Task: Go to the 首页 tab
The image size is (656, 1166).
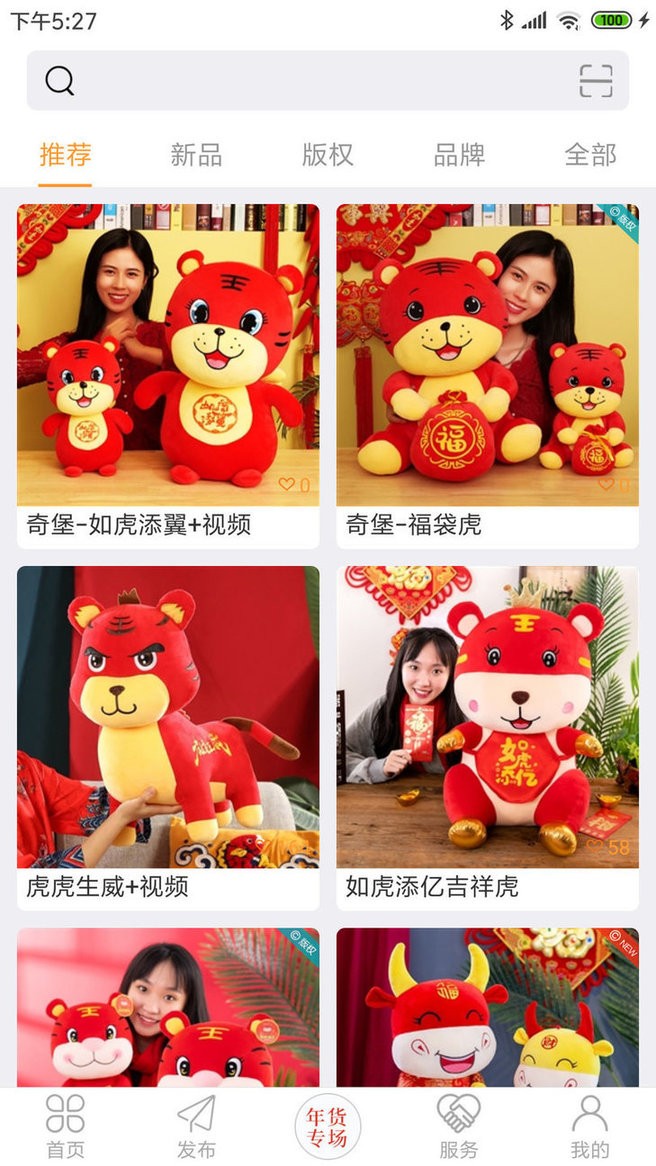Action: [66, 1126]
